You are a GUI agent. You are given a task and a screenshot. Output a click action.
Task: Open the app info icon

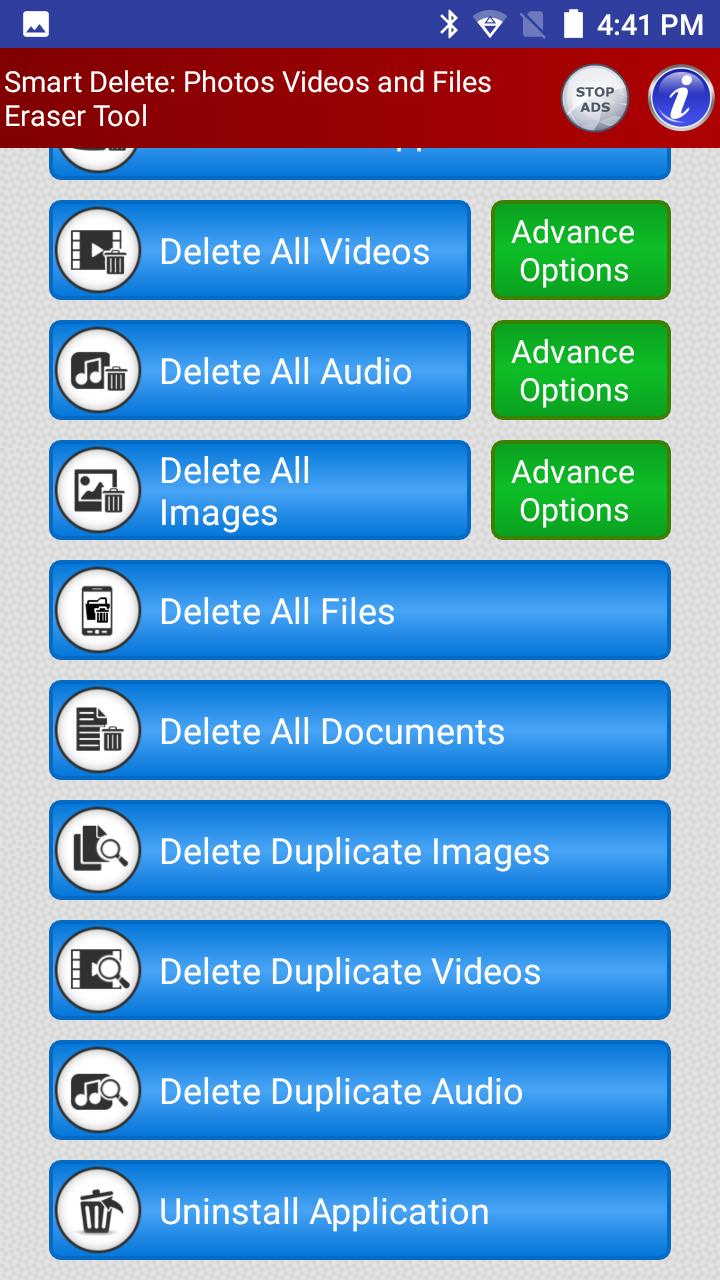point(681,98)
